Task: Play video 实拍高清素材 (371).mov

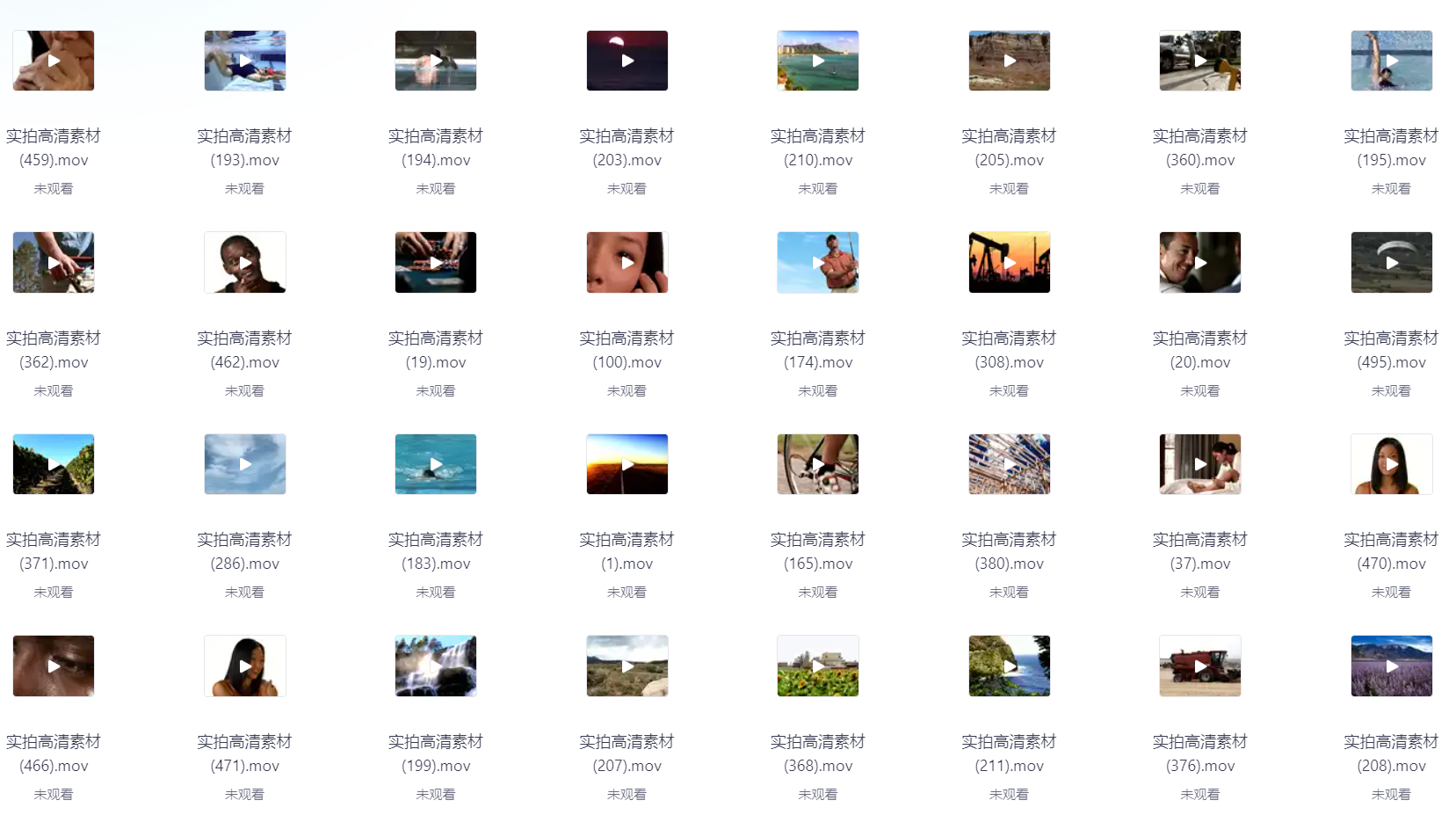Action: (54, 464)
